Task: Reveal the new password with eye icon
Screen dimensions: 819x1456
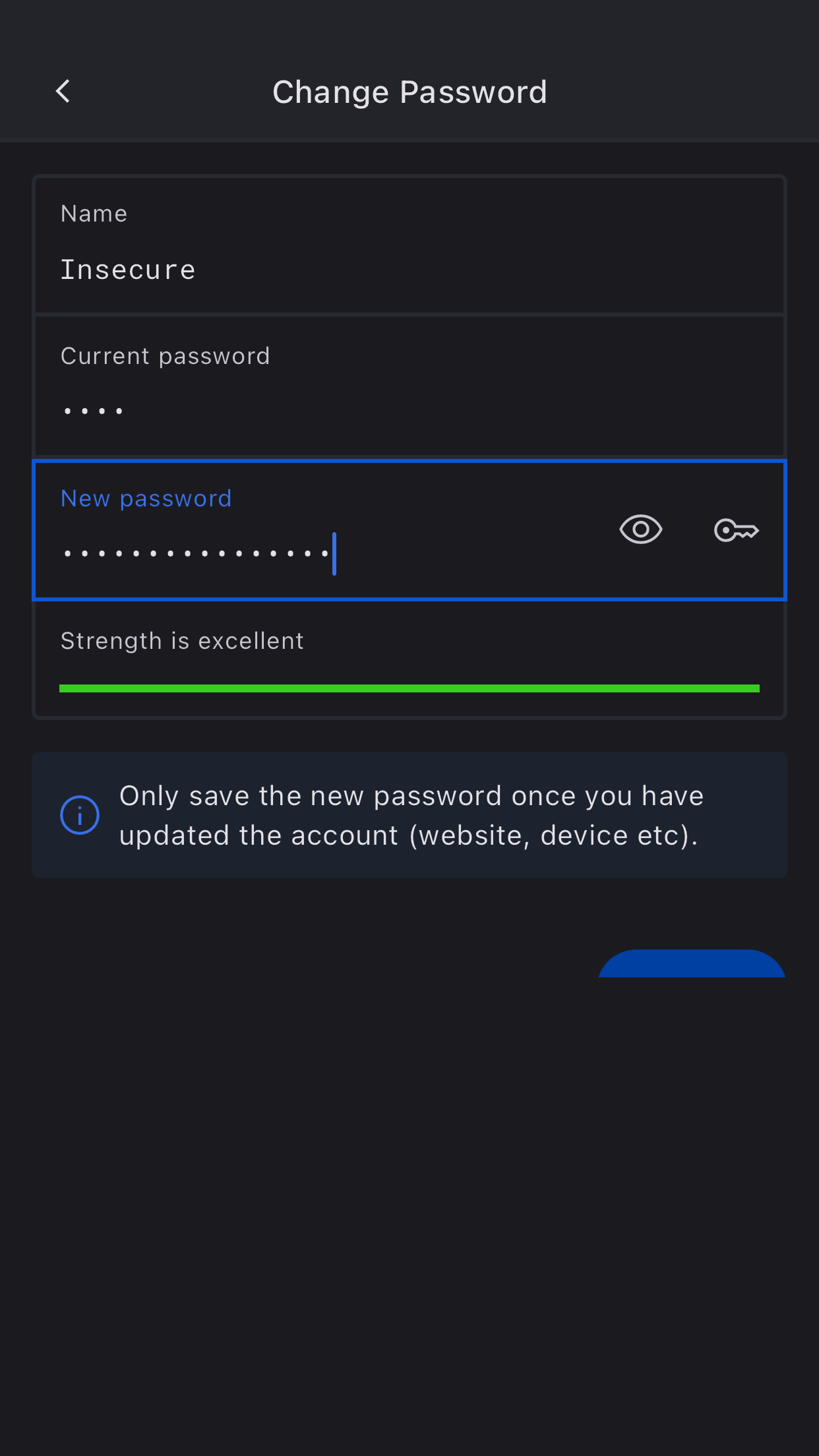Action: click(640, 530)
